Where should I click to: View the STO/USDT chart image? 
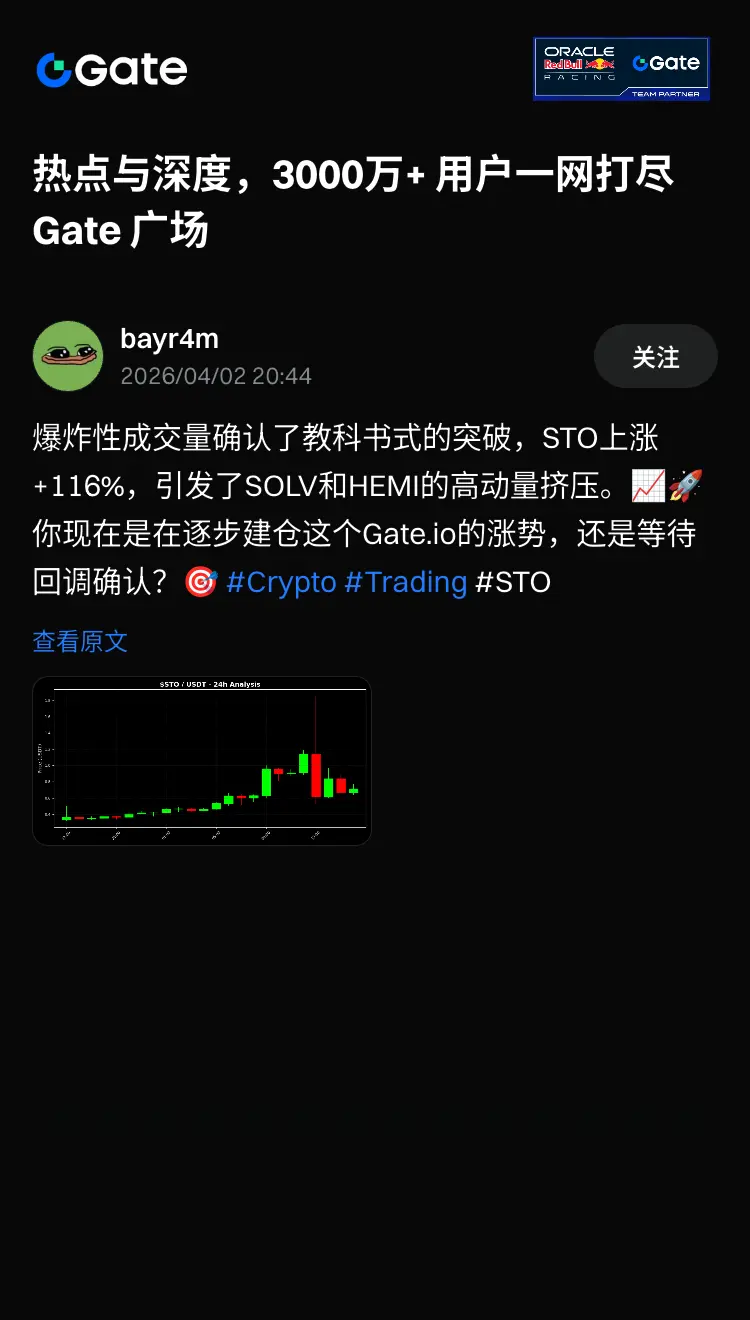click(202, 761)
